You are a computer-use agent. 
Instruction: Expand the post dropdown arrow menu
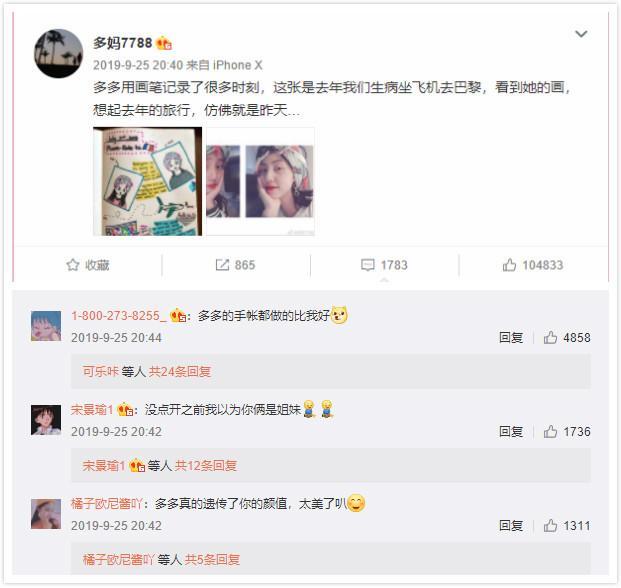click(x=580, y=34)
